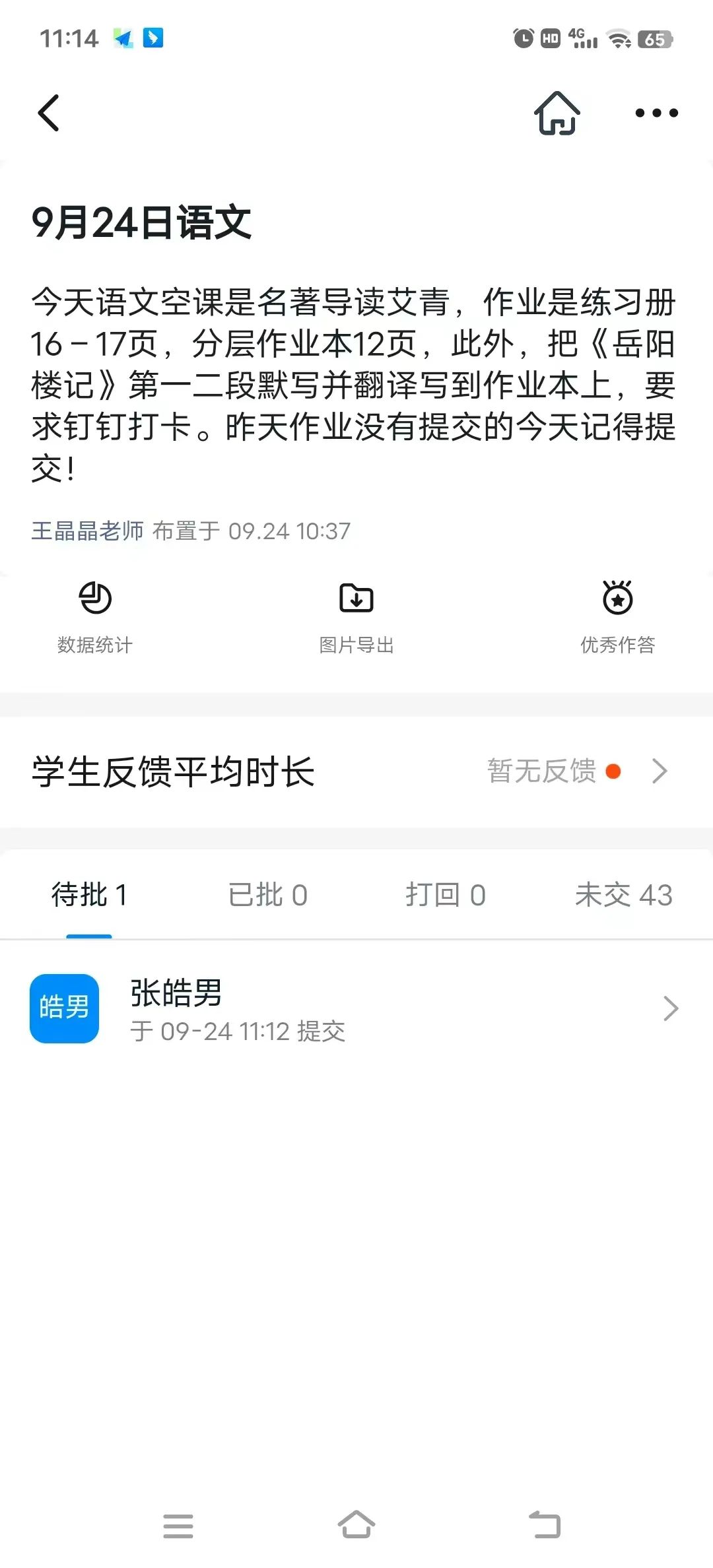Switch to the 已批 0 tab
Image resolution: width=713 pixels, height=1568 pixels.
[267, 895]
